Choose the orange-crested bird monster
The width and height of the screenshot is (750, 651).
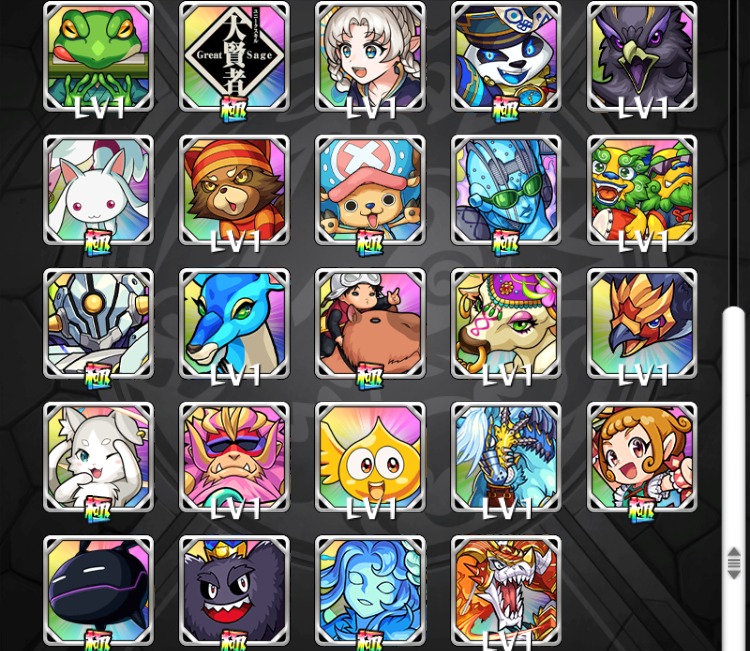[642, 323]
